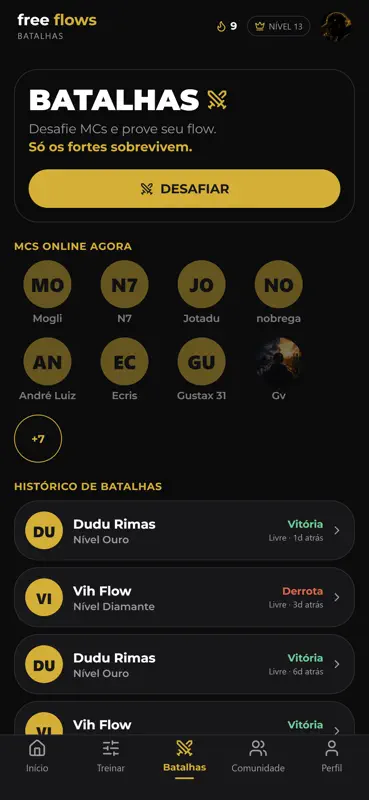Switch to the Perfil tab
369x800 pixels.
tap(332, 756)
